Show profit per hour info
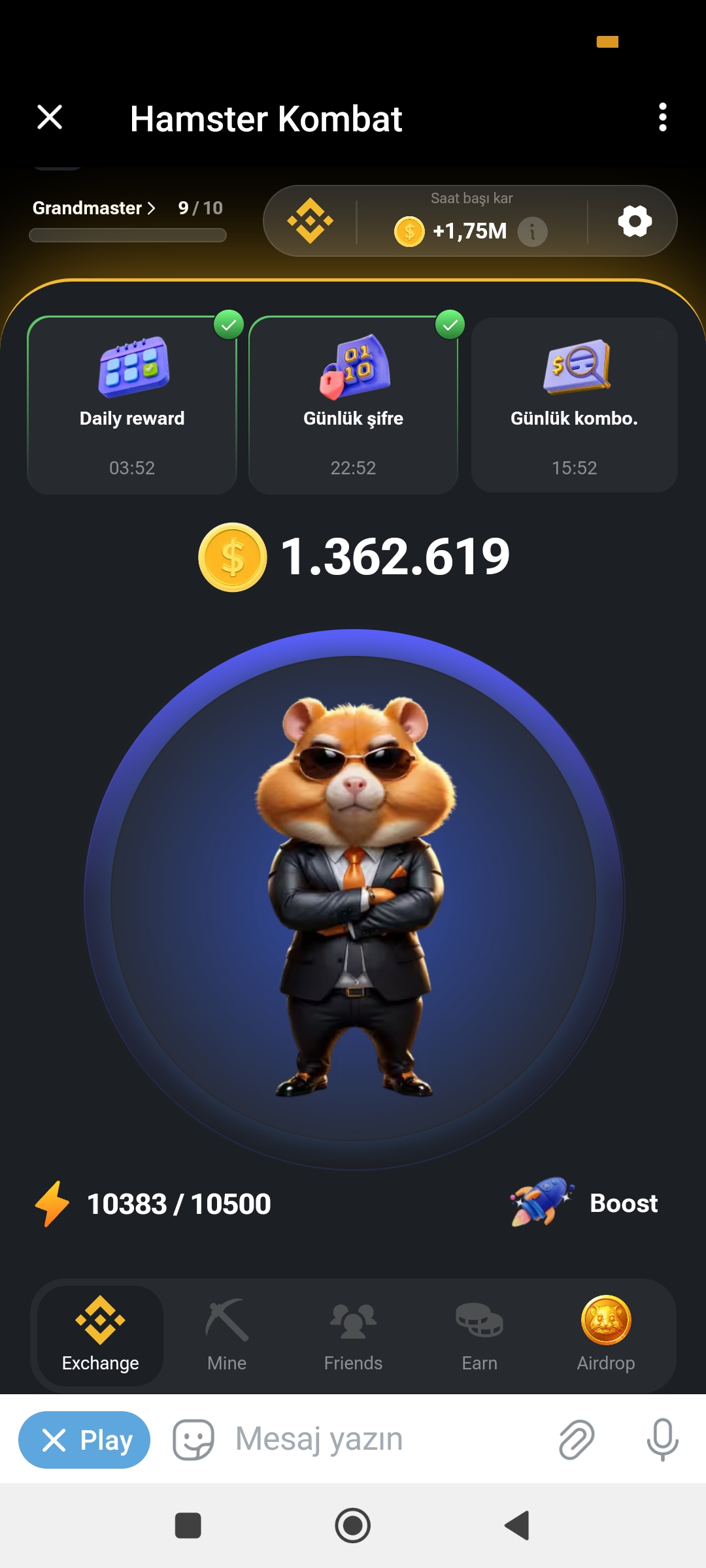The height and width of the screenshot is (1568, 706). [x=532, y=231]
